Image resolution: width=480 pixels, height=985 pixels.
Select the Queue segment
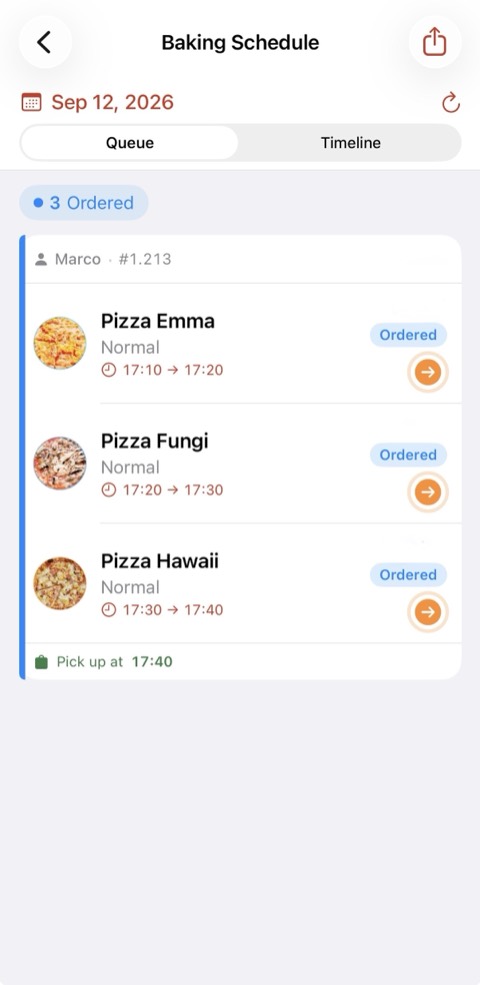pos(129,143)
